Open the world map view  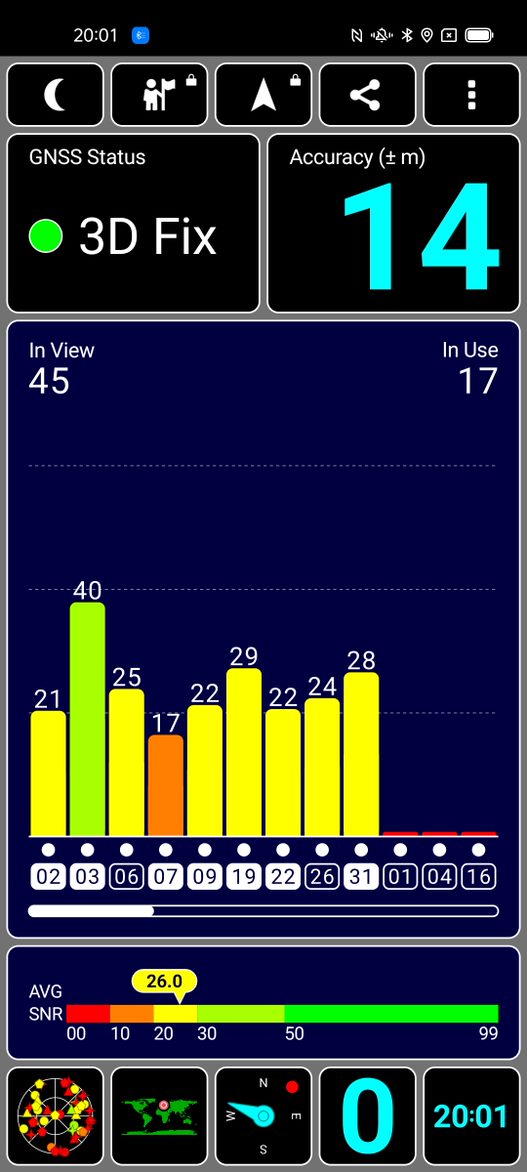click(159, 1115)
